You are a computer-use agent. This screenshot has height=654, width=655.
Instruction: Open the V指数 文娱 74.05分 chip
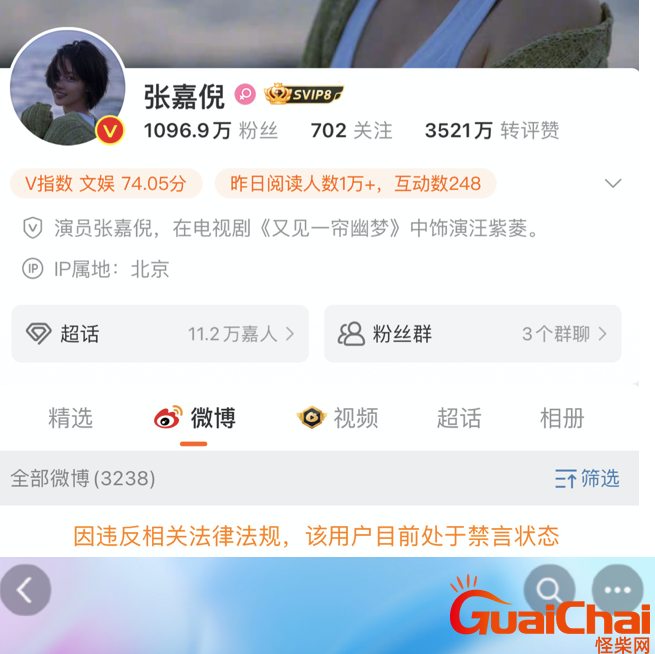point(106,184)
